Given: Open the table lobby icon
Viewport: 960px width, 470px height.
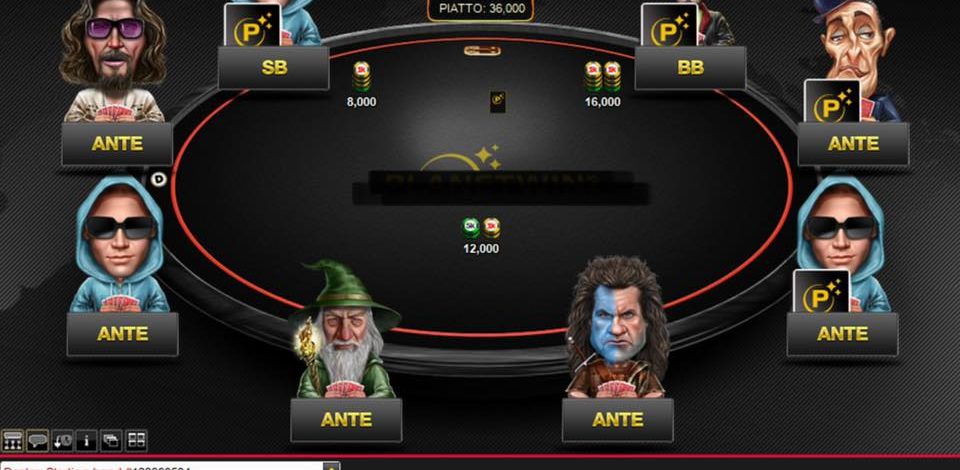Looking at the screenshot, I should [x=13, y=439].
